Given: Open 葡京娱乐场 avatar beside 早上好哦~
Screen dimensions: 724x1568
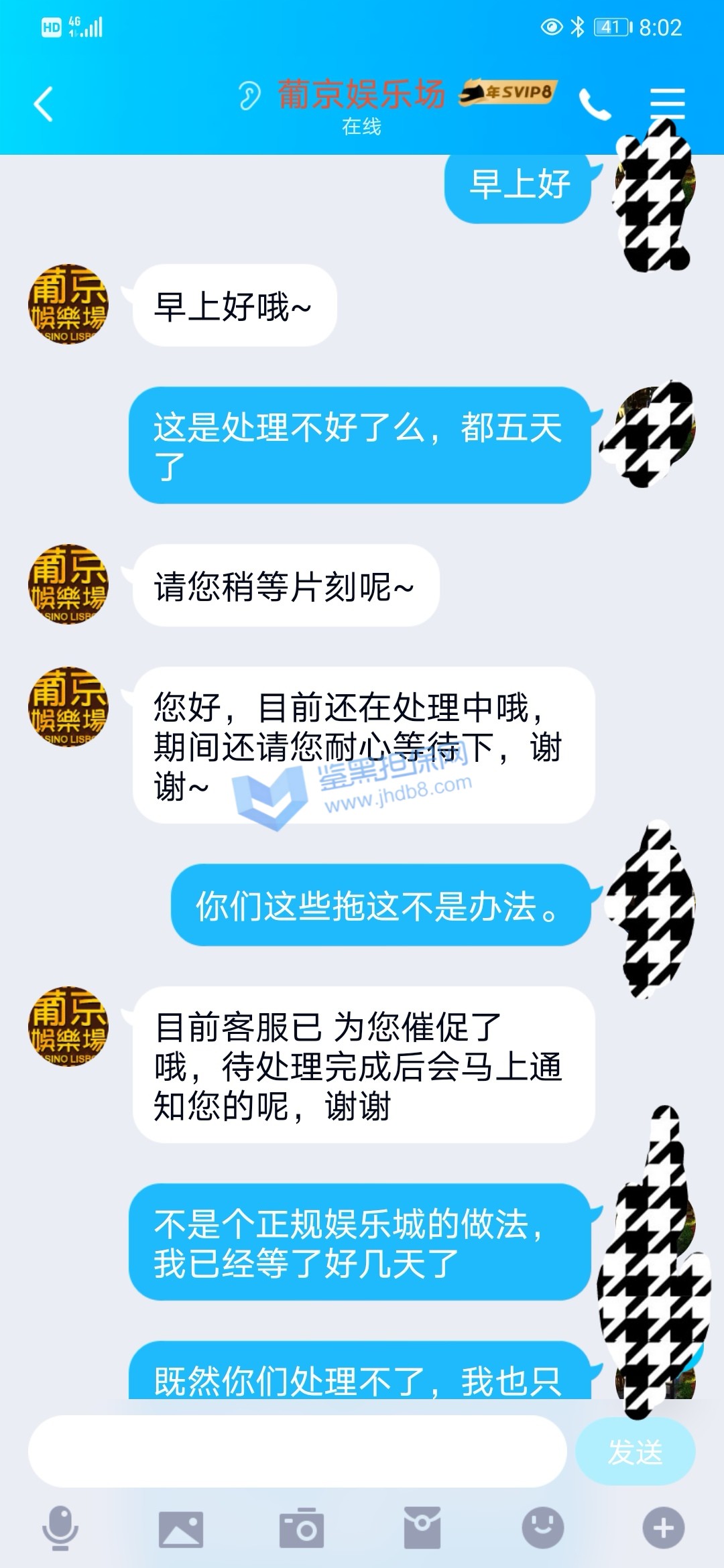Looking at the screenshot, I should [68, 304].
